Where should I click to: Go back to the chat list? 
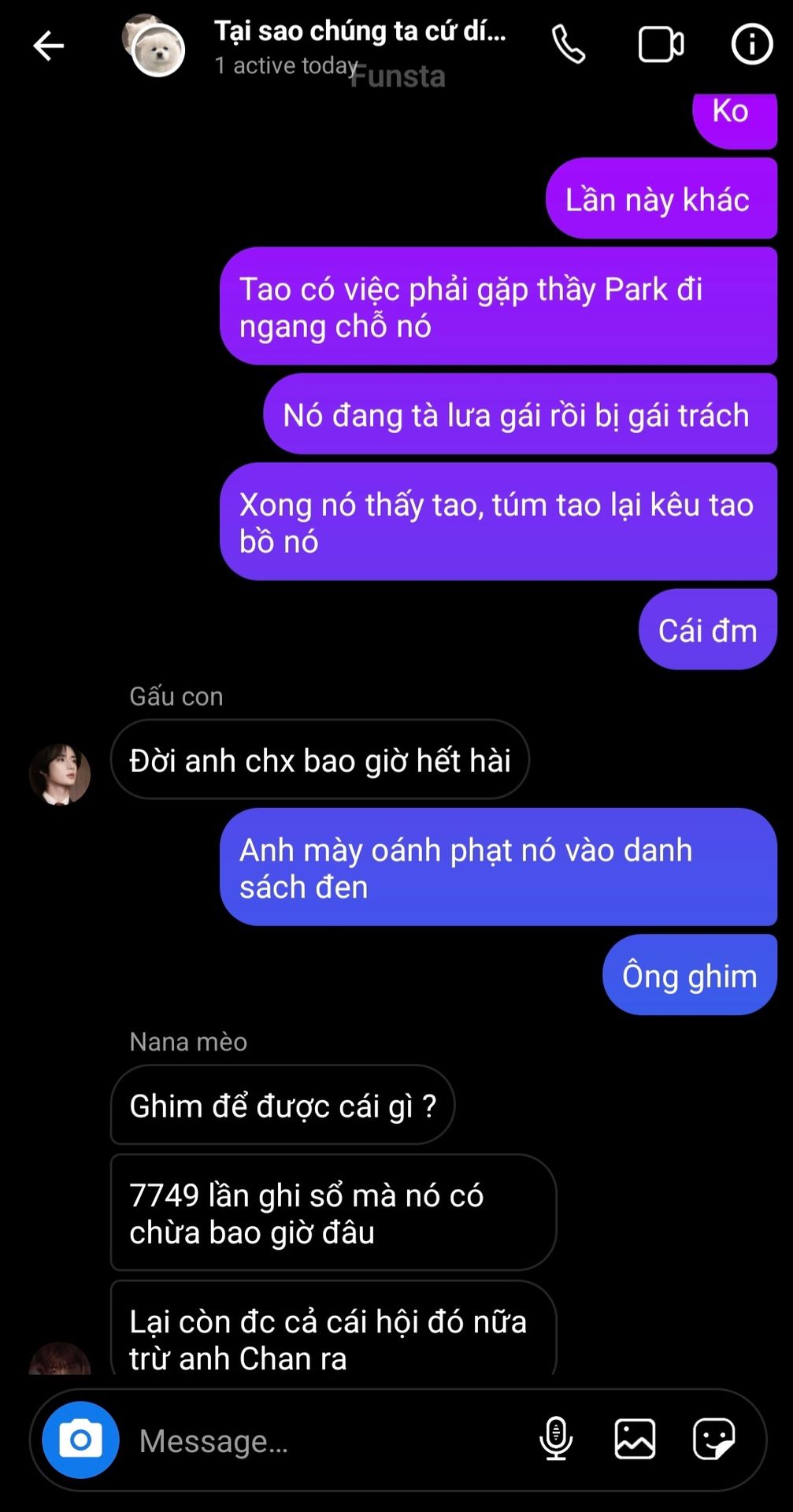48,46
